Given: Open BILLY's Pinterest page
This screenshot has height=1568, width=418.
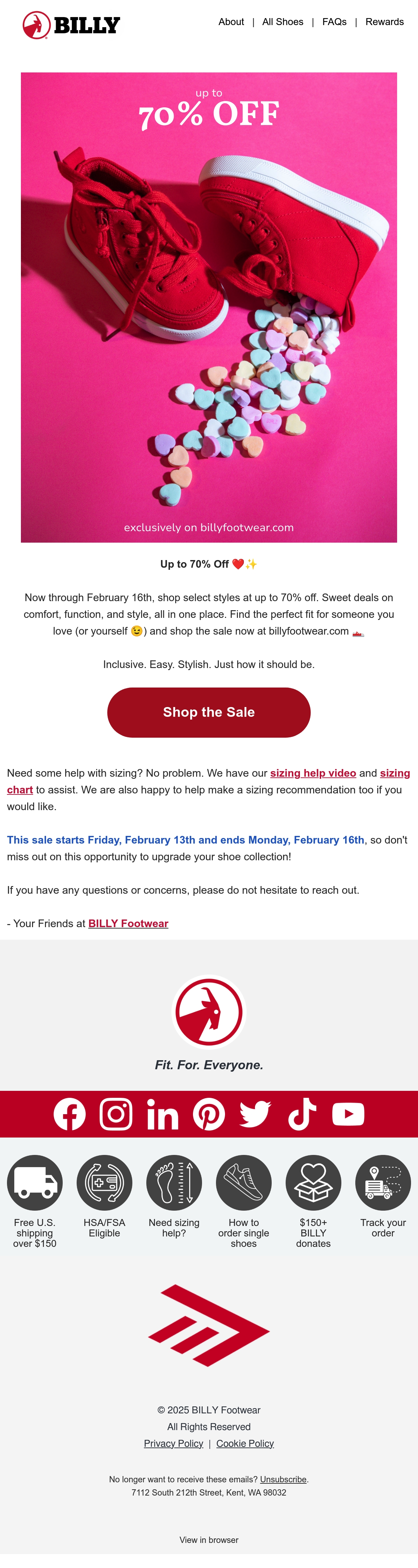Looking at the screenshot, I should point(209,1114).
